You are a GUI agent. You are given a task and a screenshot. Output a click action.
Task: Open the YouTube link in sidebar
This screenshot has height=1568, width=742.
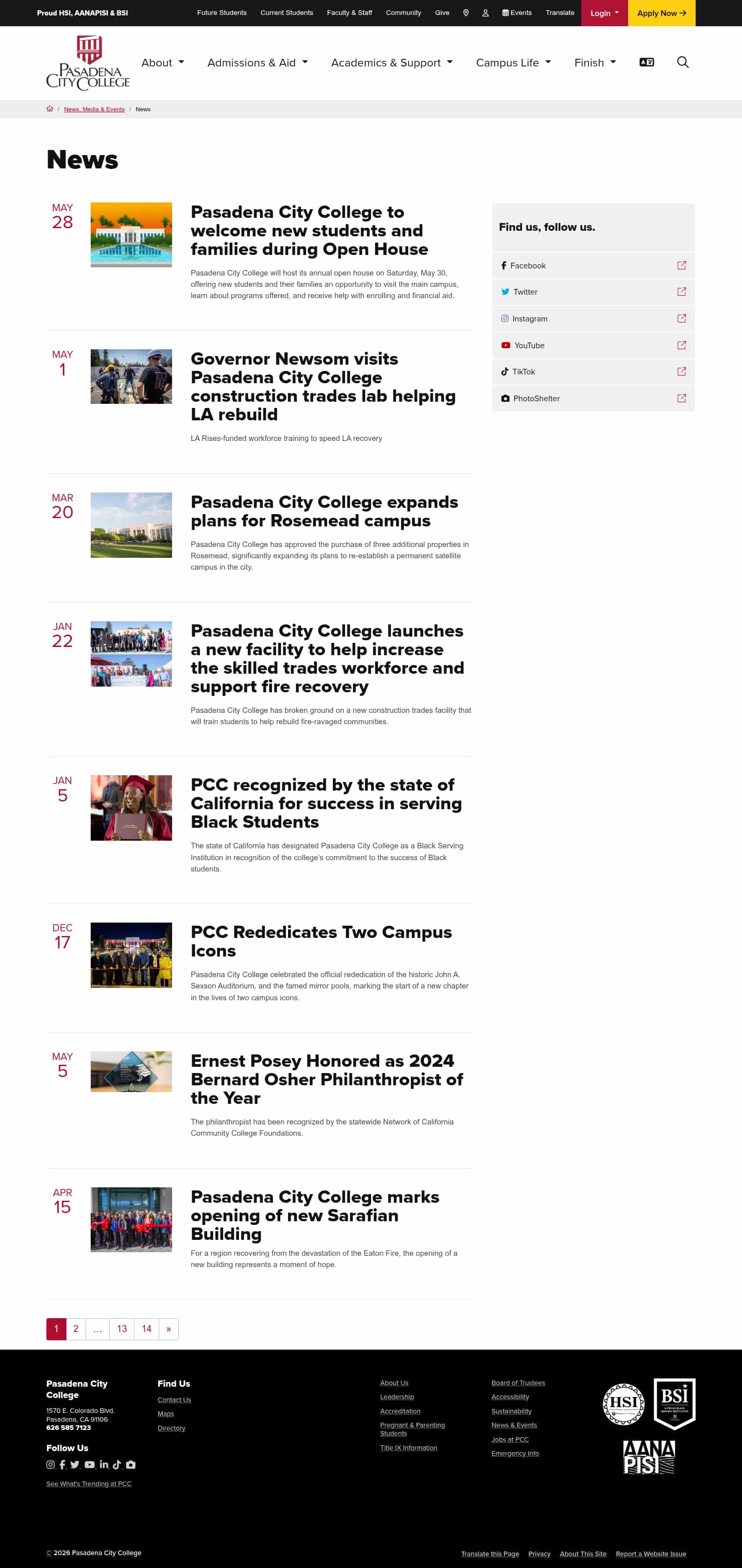pos(593,345)
